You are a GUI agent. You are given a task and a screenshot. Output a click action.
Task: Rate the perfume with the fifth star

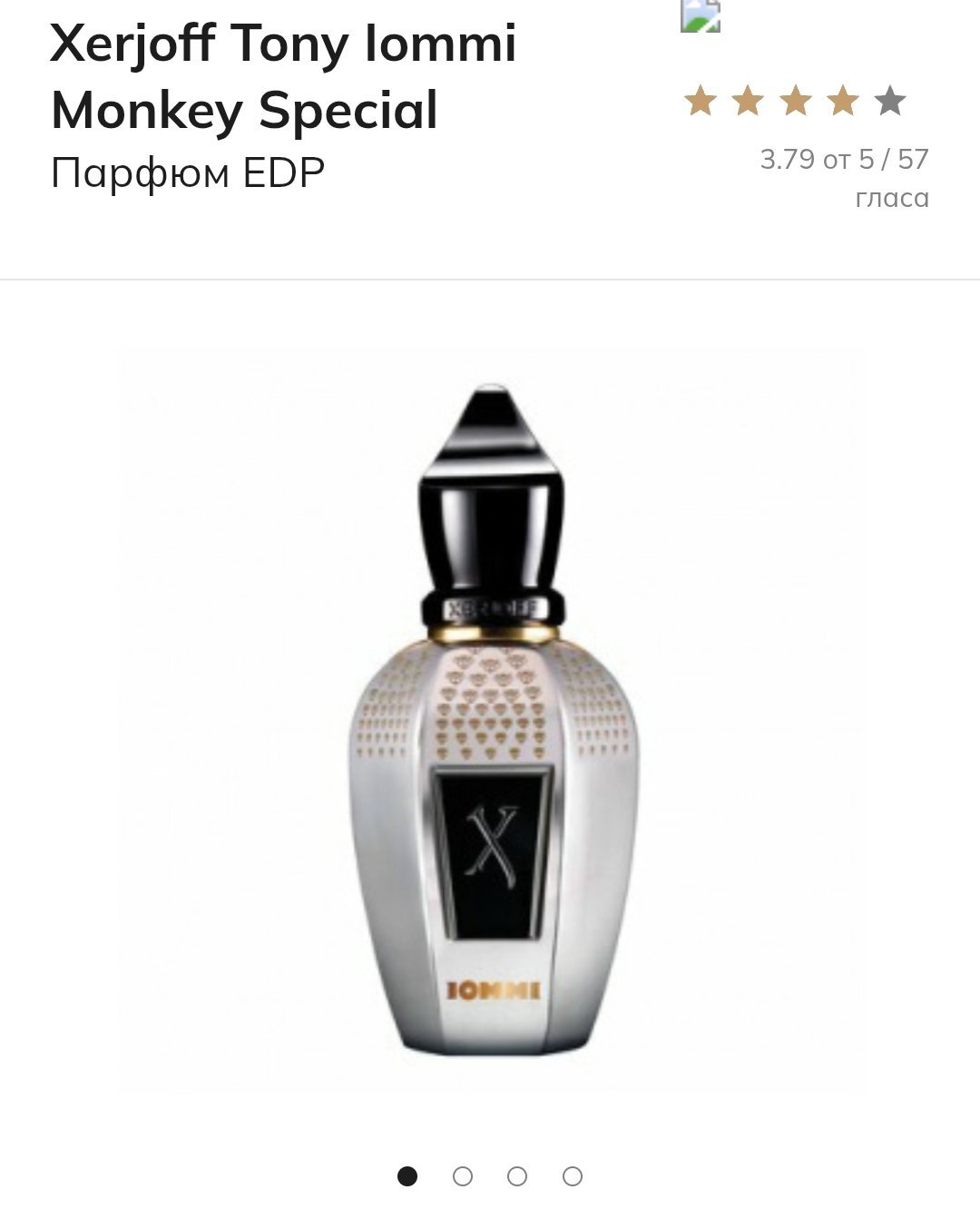(x=890, y=101)
